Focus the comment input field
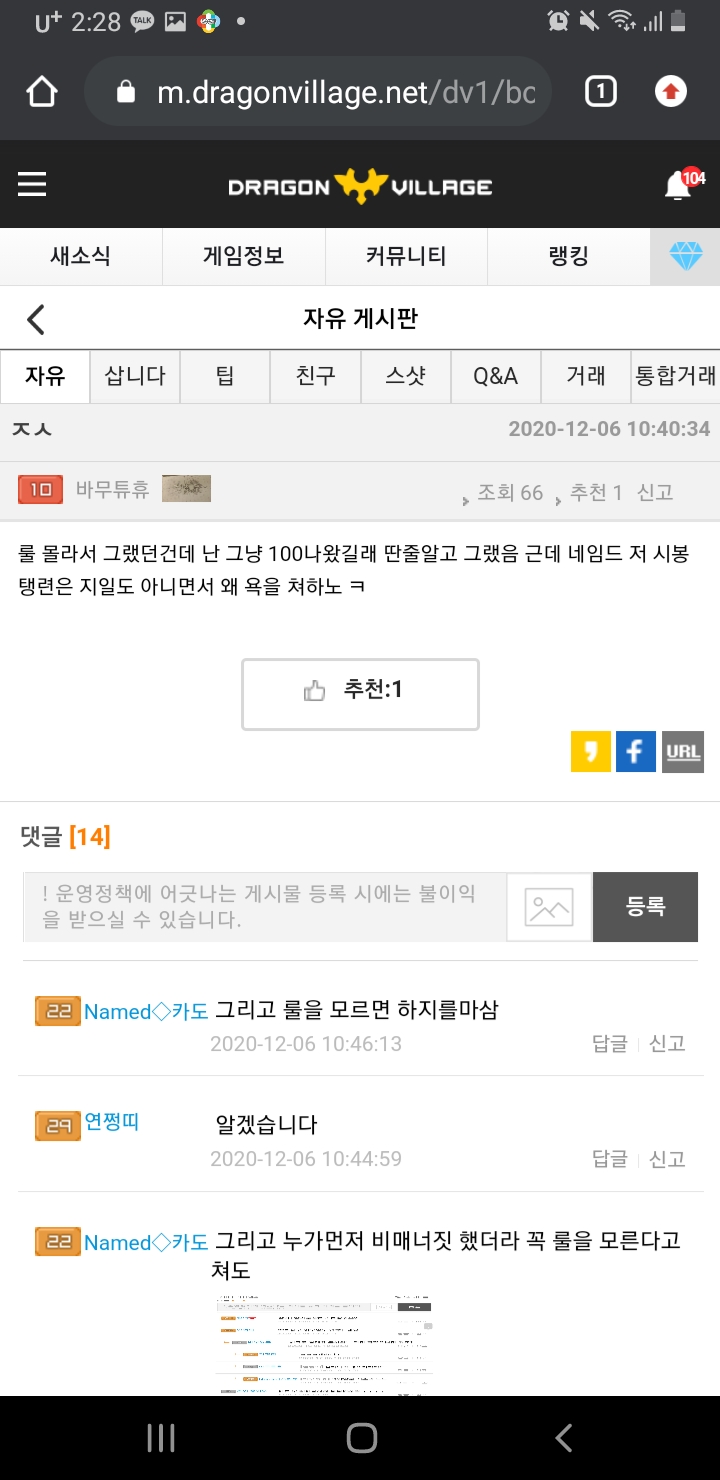 (265, 907)
